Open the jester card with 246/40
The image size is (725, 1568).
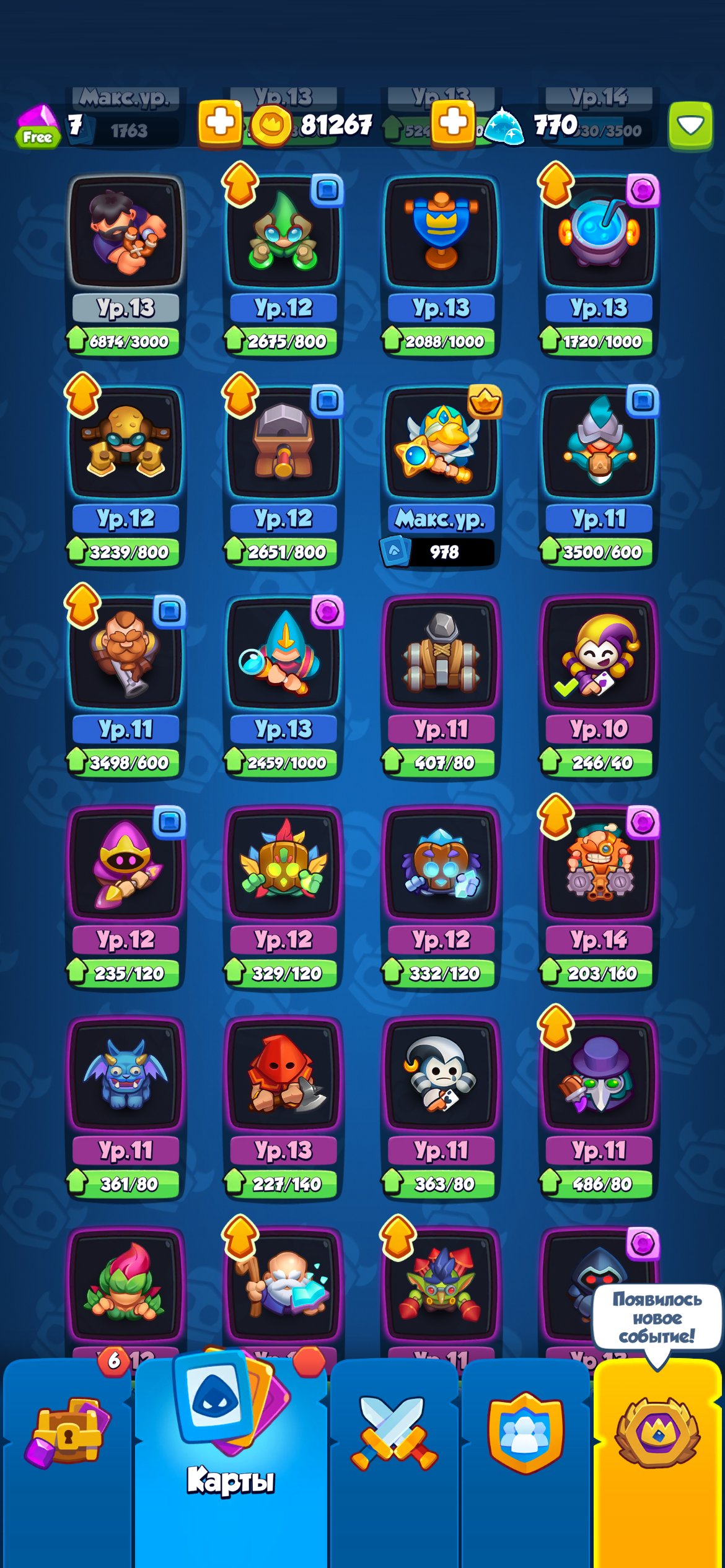pos(599,687)
